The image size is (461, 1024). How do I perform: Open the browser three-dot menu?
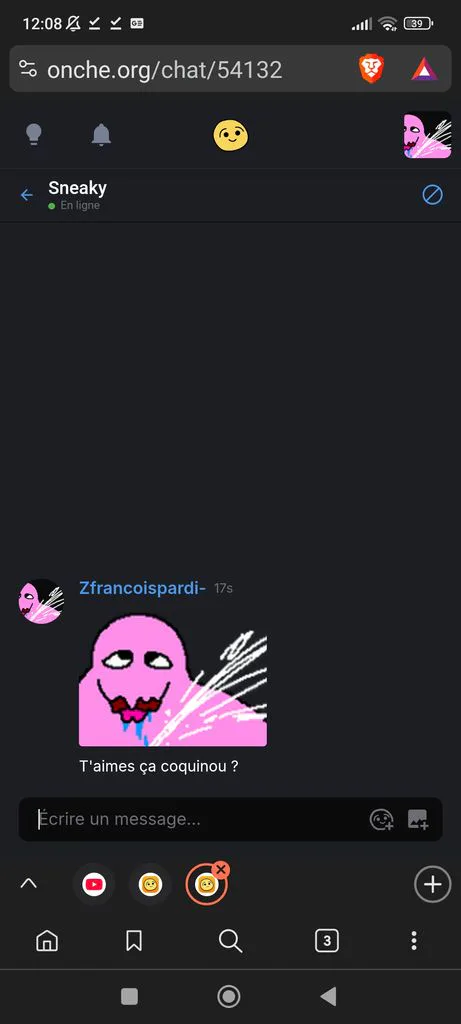[x=413, y=940]
